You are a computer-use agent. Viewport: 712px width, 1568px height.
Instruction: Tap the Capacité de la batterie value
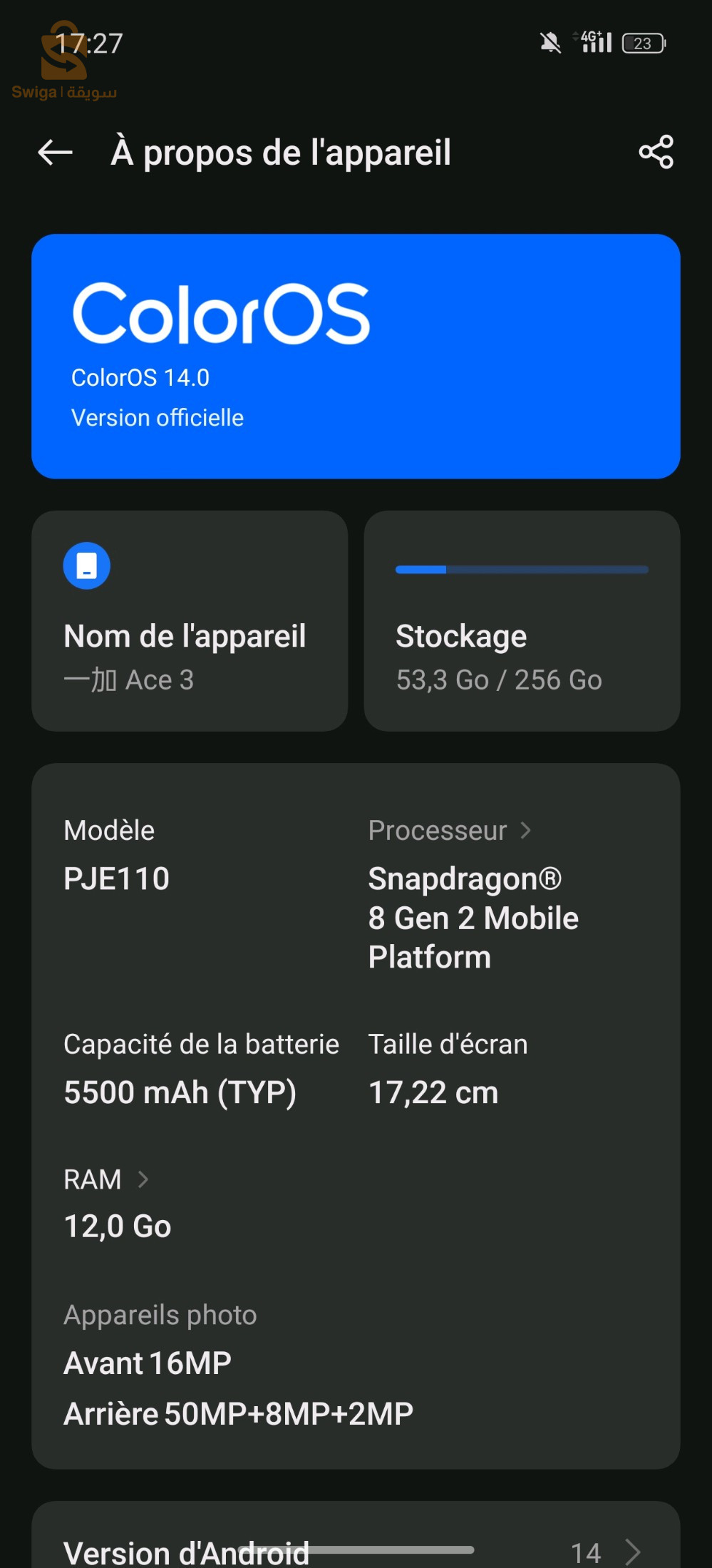point(180,1092)
